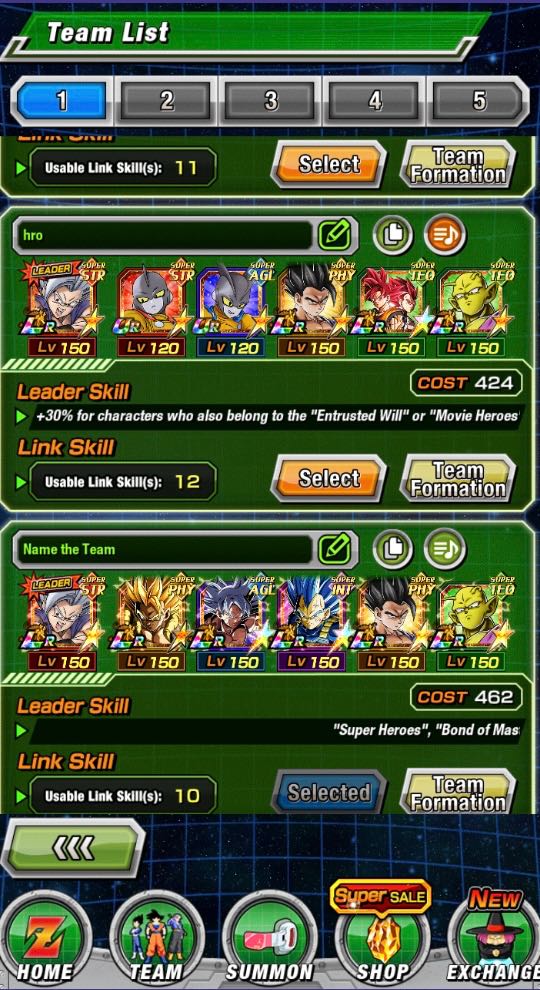Open Team Formation for the "hro" team
Screen dimensions: 540x990
[x=458, y=479]
